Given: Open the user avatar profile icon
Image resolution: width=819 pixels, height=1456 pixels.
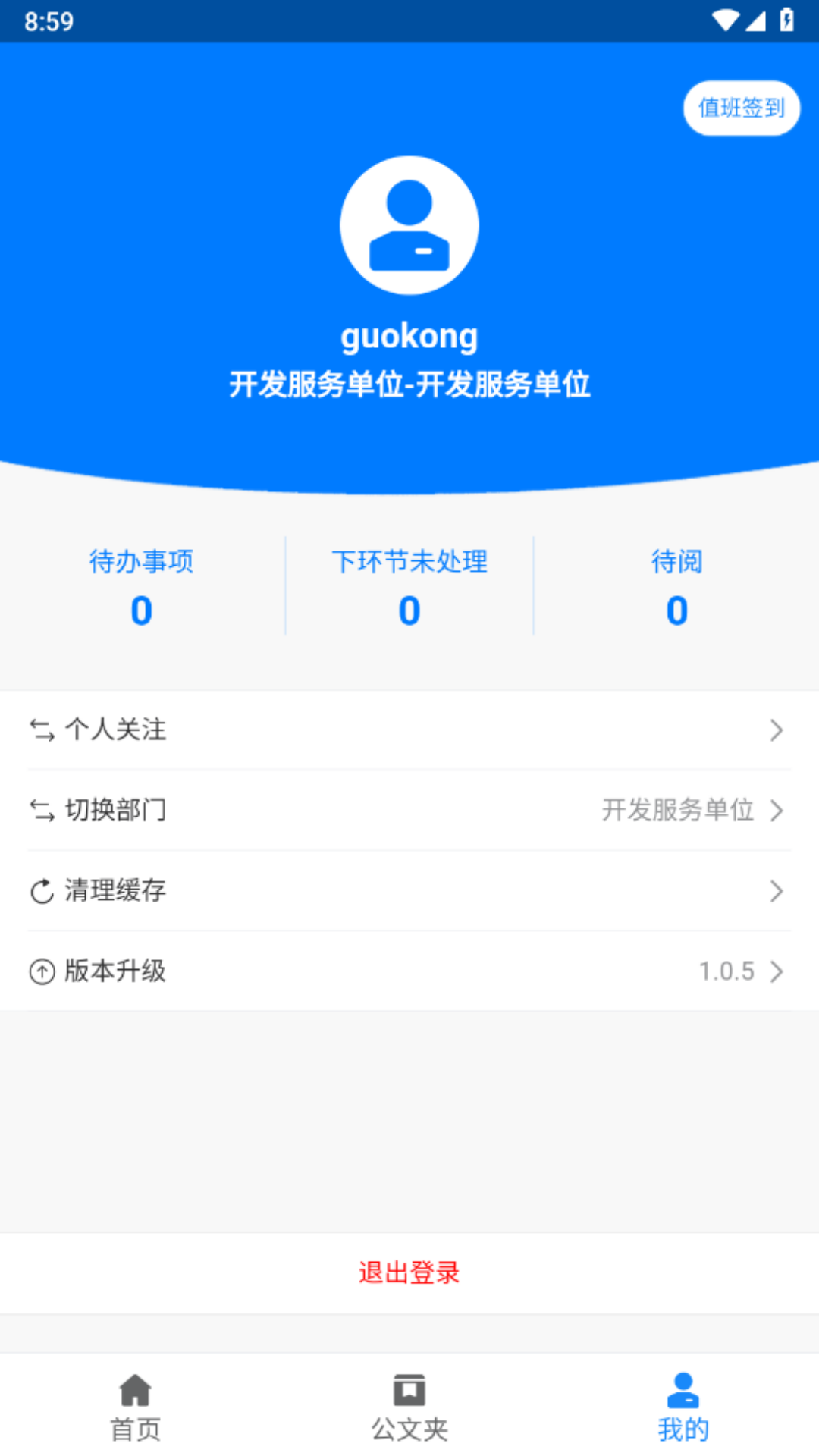Looking at the screenshot, I should 409,224.
